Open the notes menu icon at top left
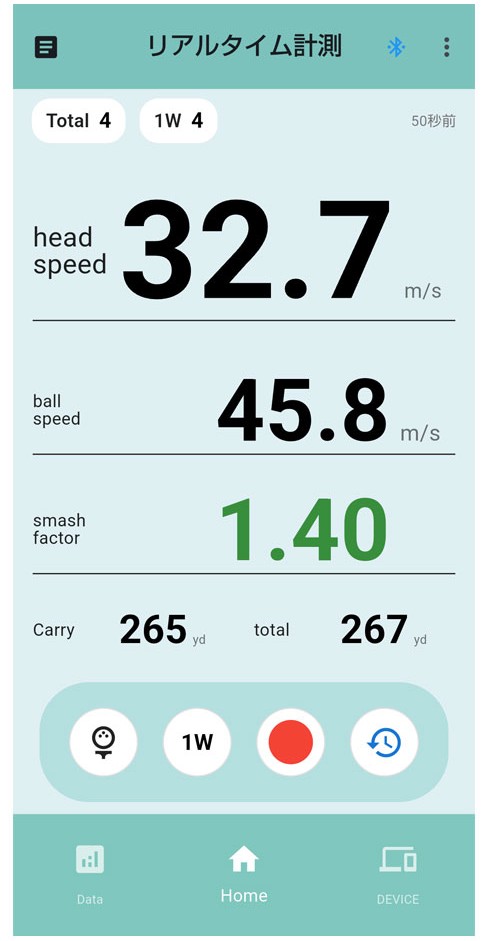This screenshot has height=941, width=487. 46,47
